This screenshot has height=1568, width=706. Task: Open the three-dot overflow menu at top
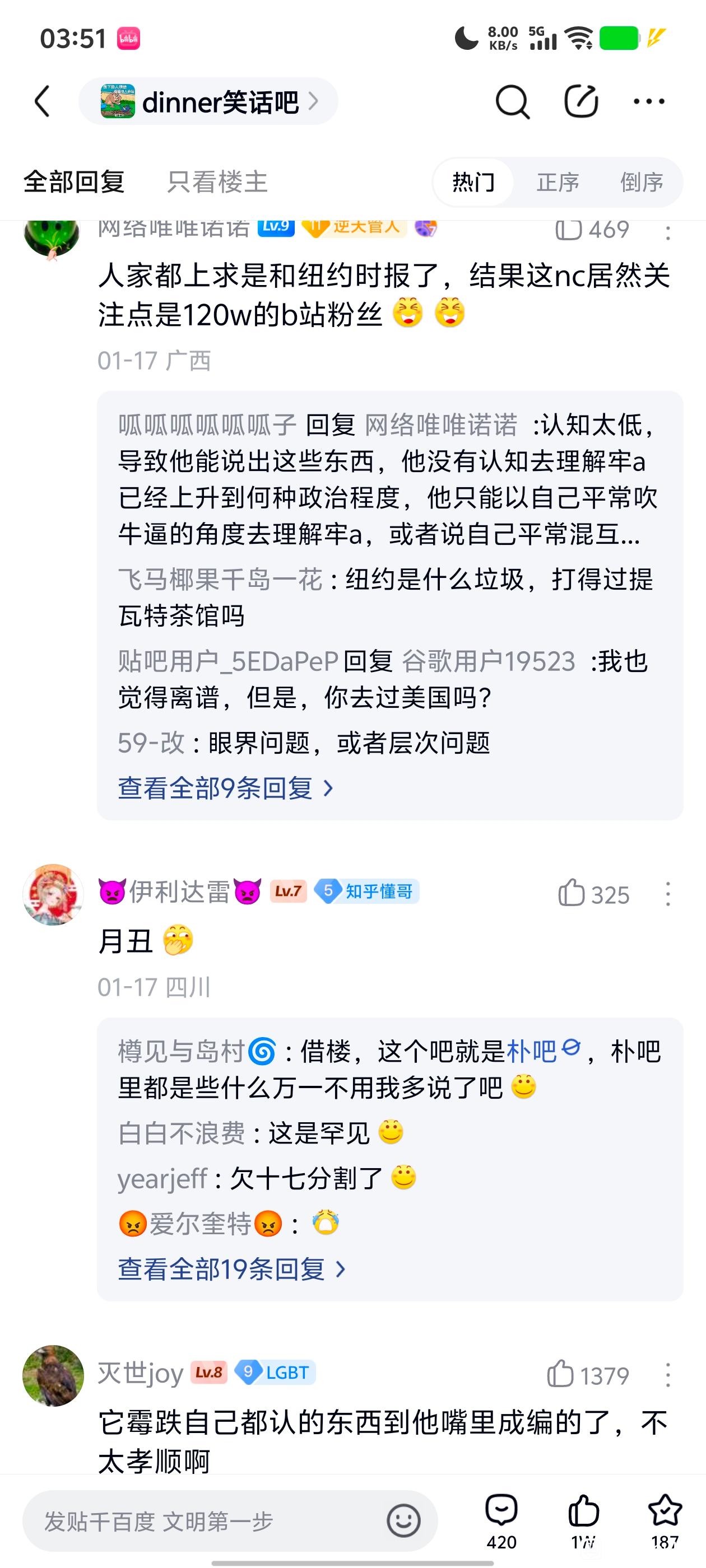649,102
